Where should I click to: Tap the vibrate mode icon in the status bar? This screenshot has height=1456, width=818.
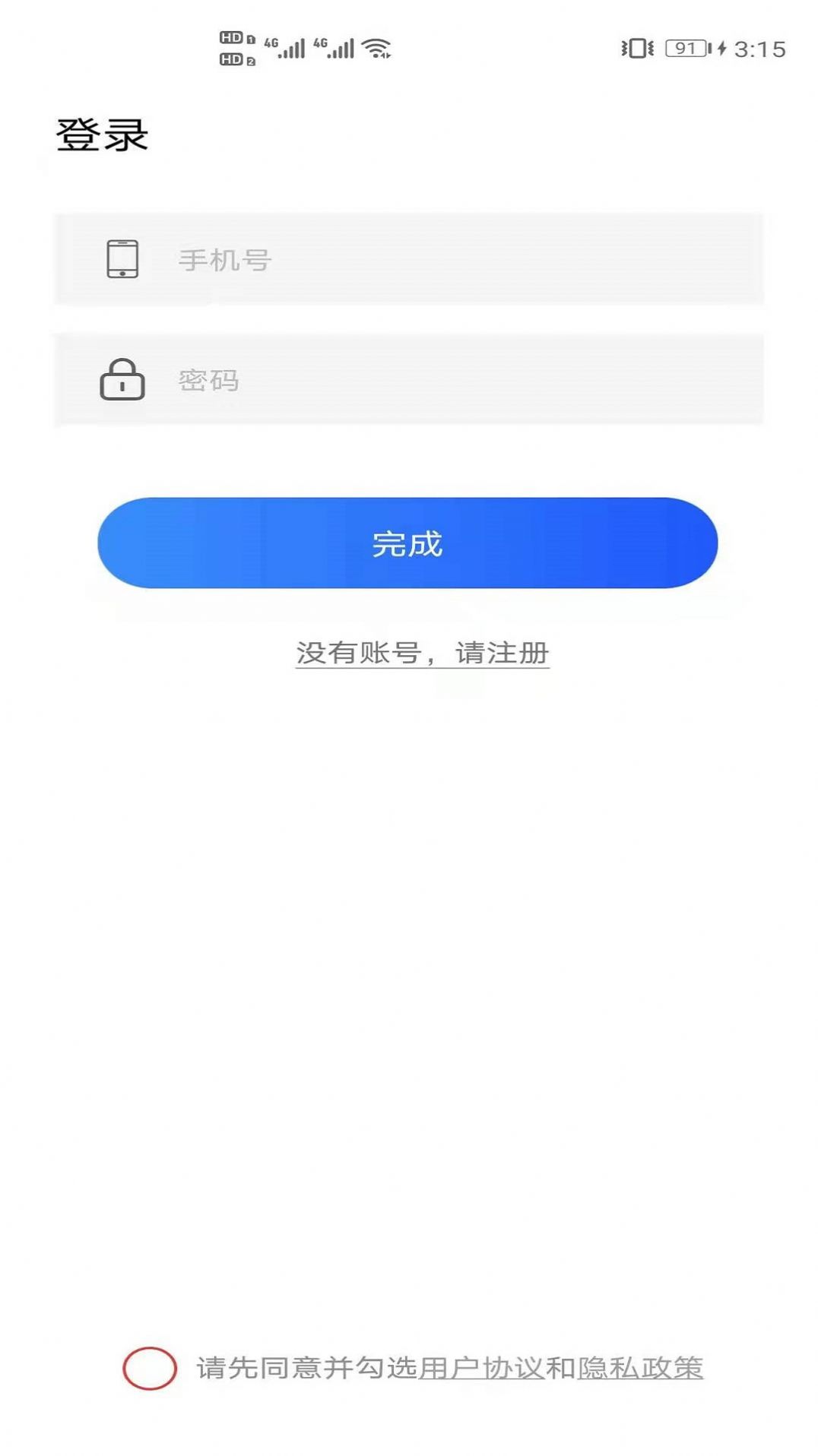pyautogui.click(x=636, y=48)
